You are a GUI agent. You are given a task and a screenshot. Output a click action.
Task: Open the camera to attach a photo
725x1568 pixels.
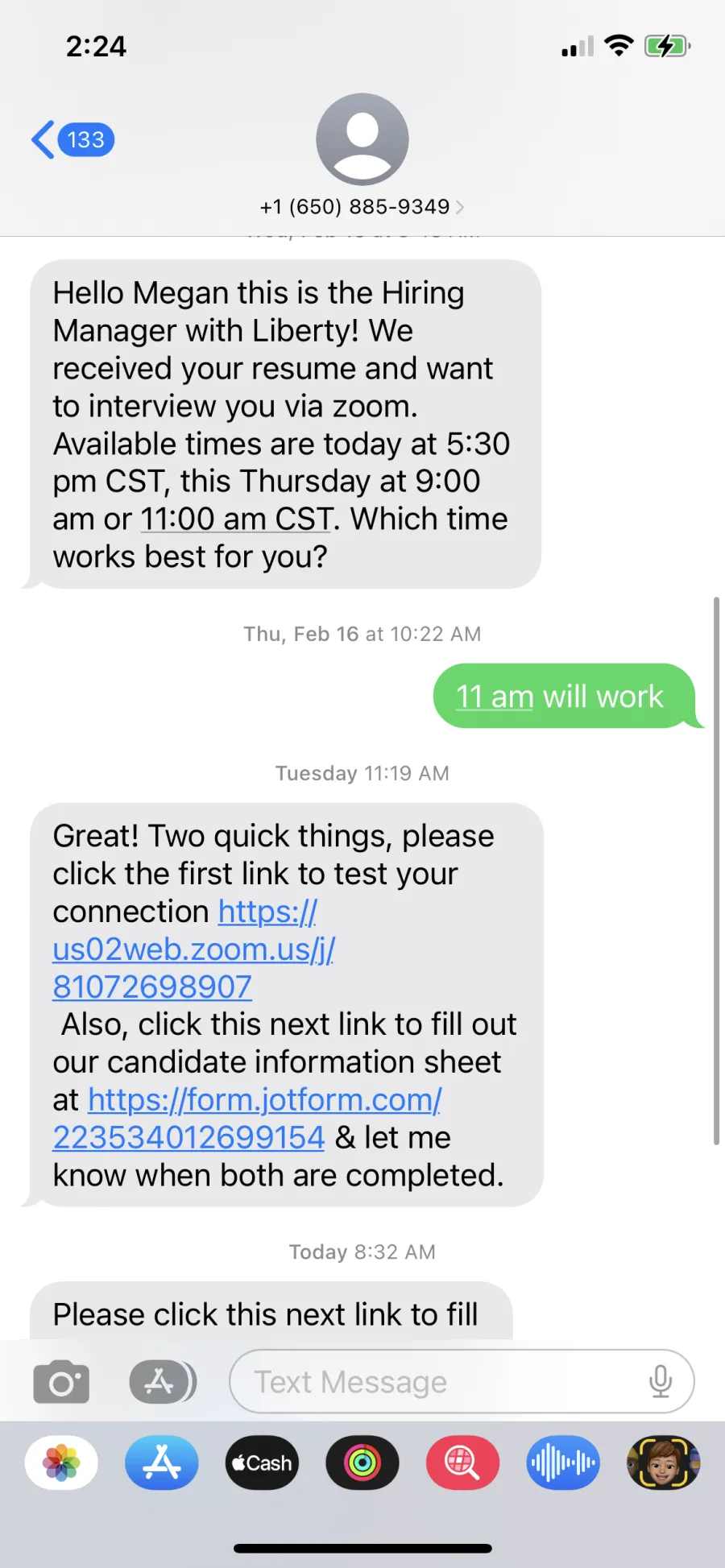point(61,1382)
